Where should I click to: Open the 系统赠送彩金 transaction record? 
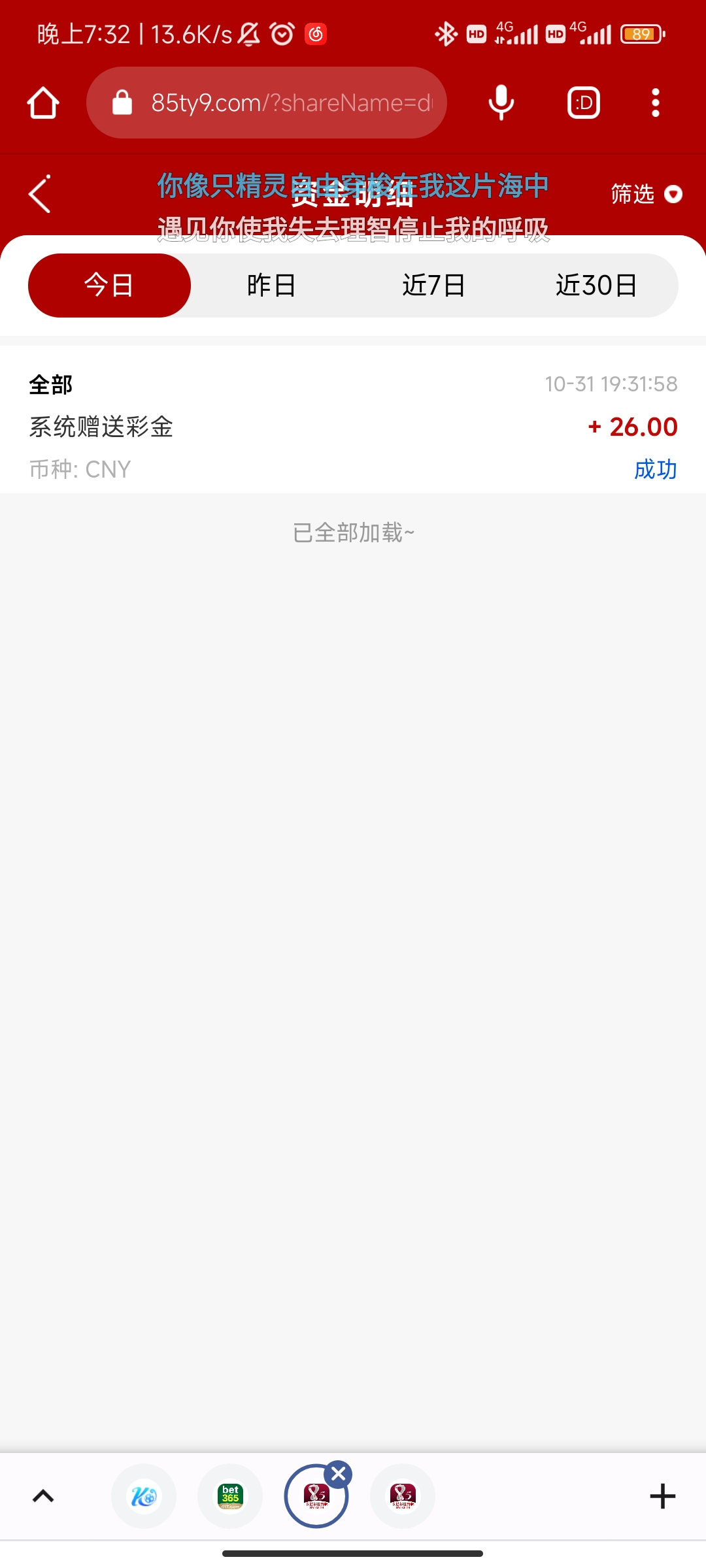353,426
